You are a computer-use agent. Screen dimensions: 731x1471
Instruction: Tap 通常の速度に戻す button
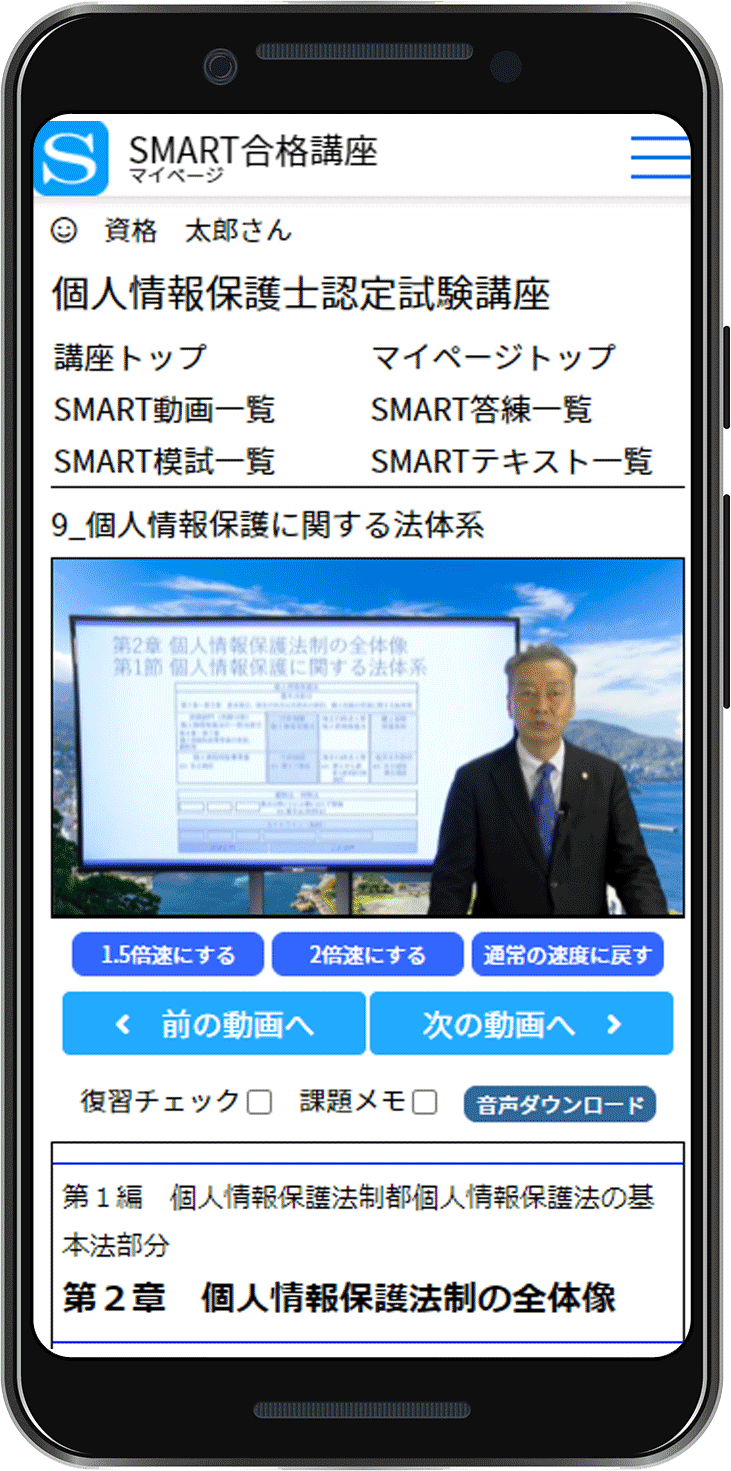[x=567, y=955]
